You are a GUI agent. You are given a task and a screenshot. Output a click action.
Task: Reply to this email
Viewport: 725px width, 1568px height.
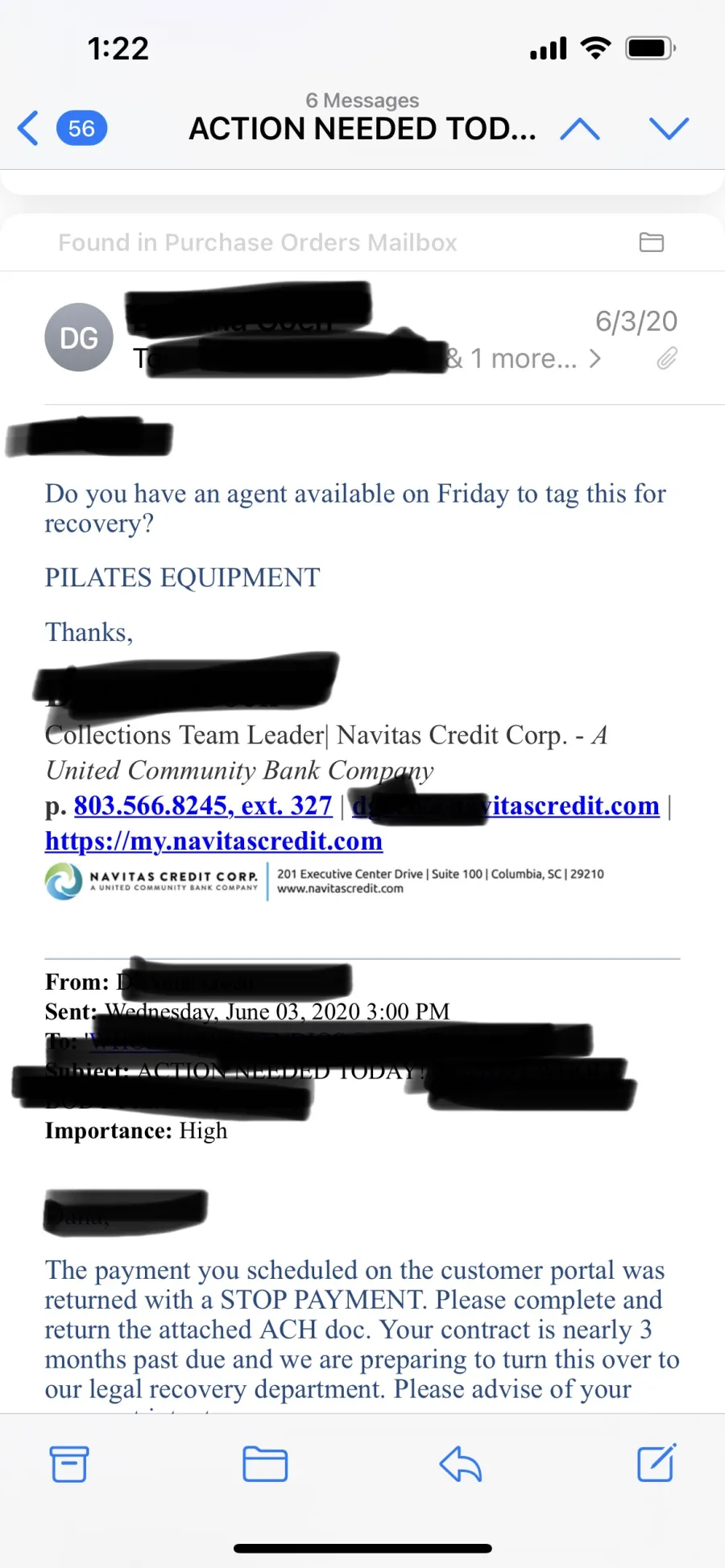pos(461,1464)
